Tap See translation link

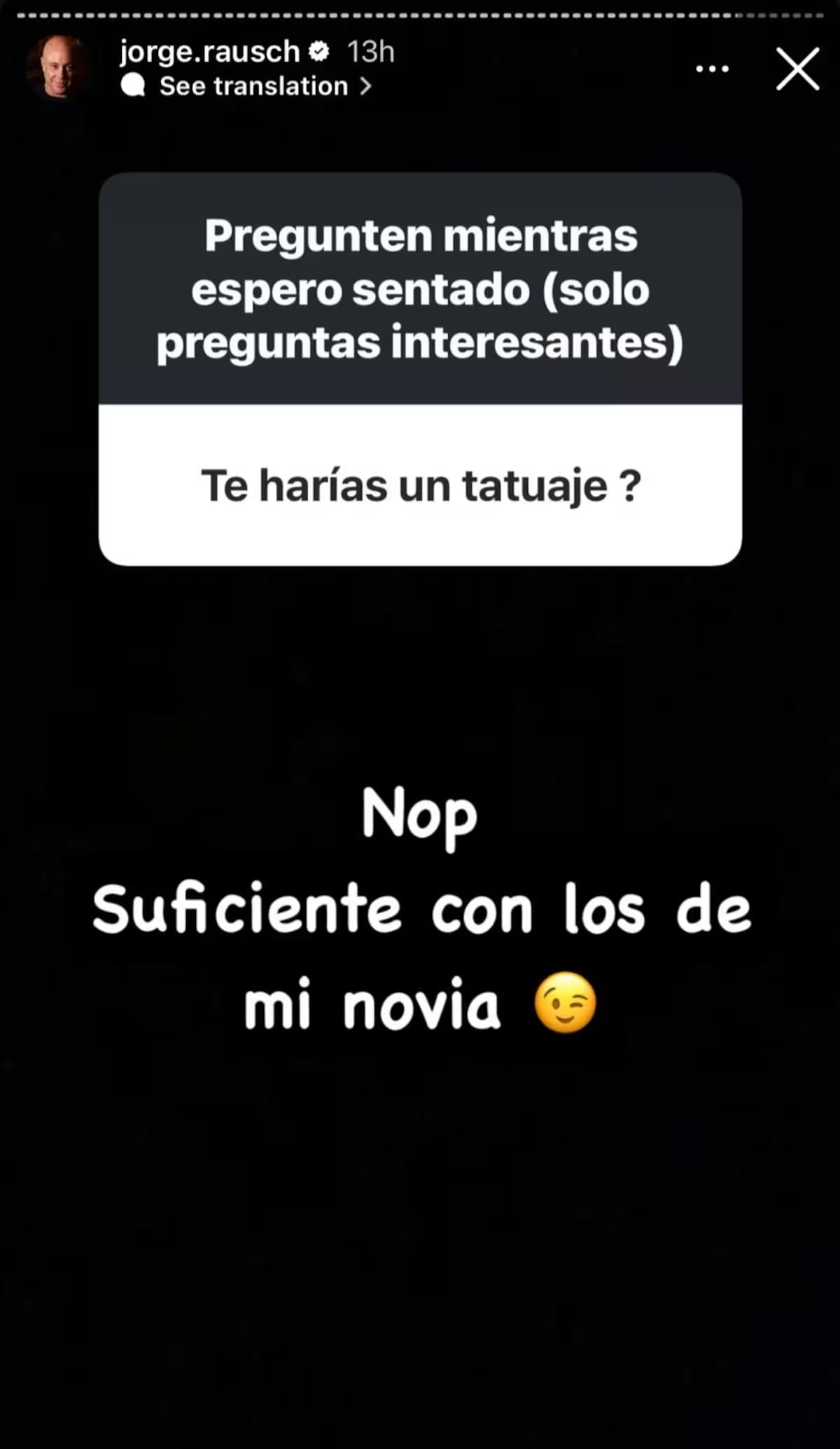pyautogui.click(x=253, y=86)
